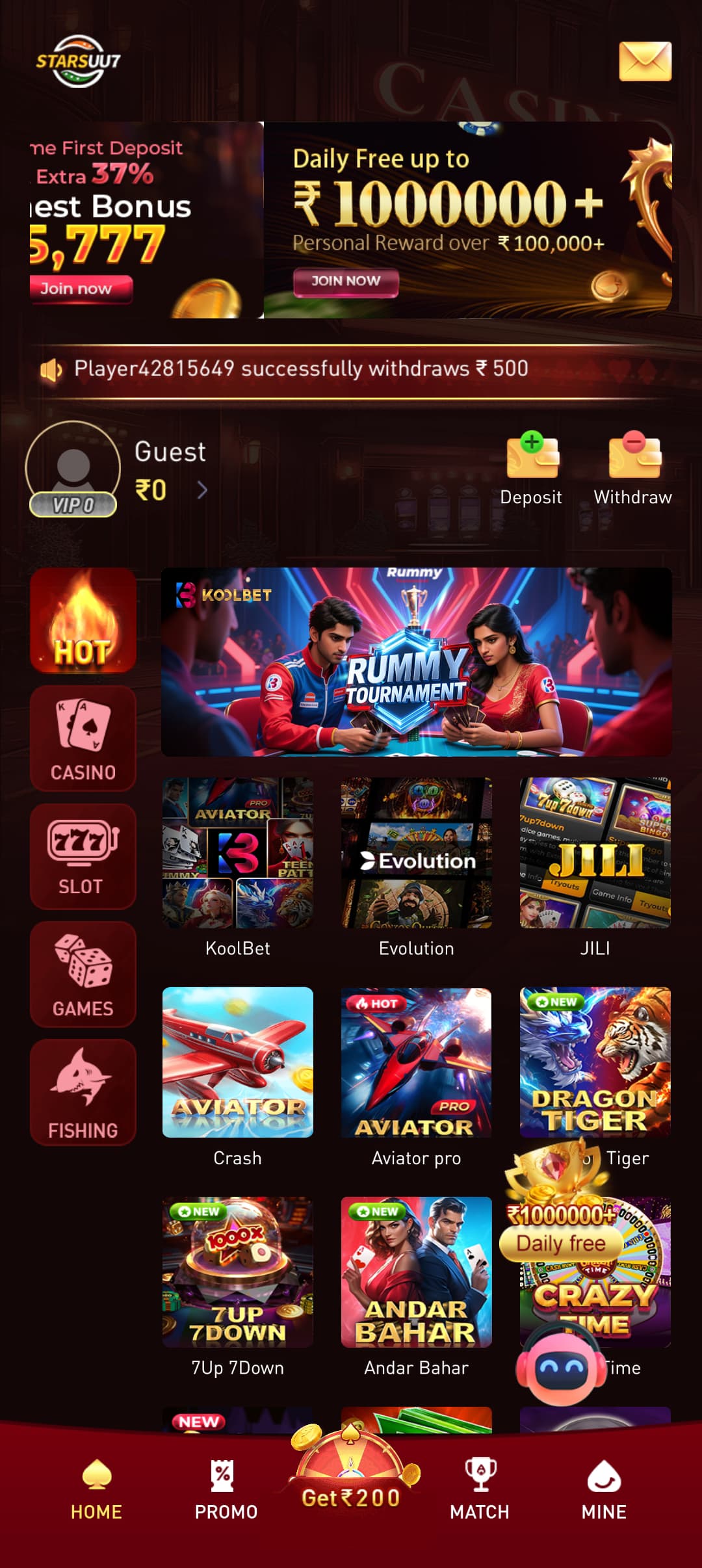Open JILI provider tile
This screenshot has width=702, height=1568.
[595, 867]
